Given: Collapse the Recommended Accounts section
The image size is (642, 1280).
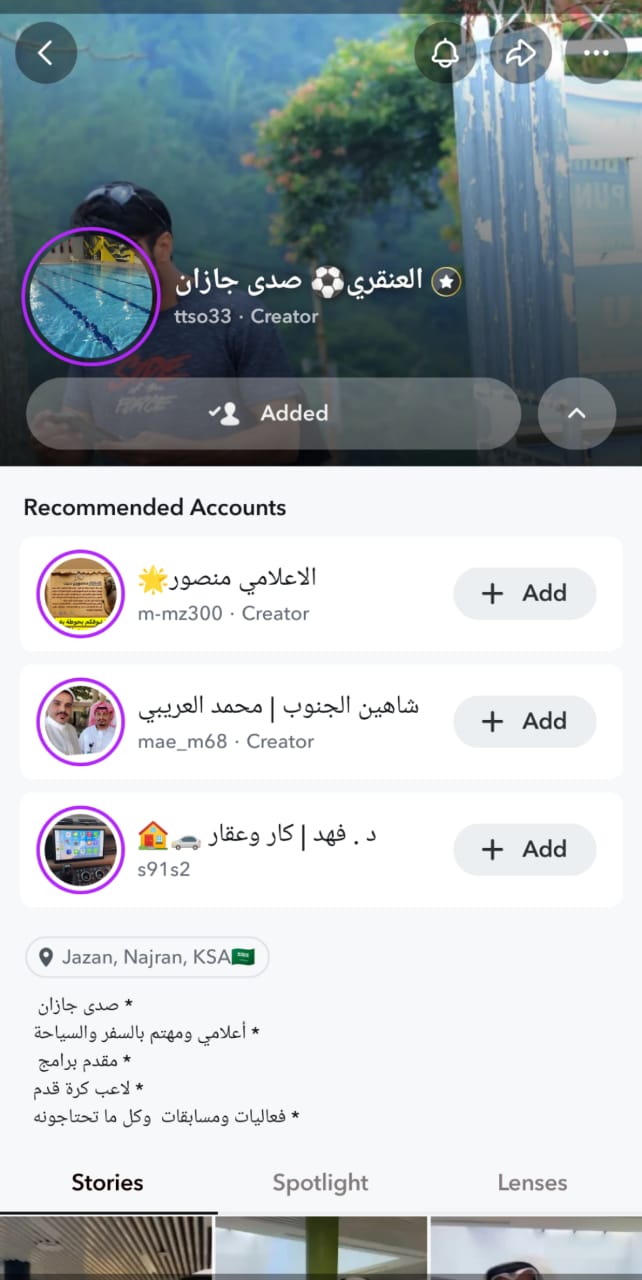Looking at the screenshot, I should [x=576, y=413].
